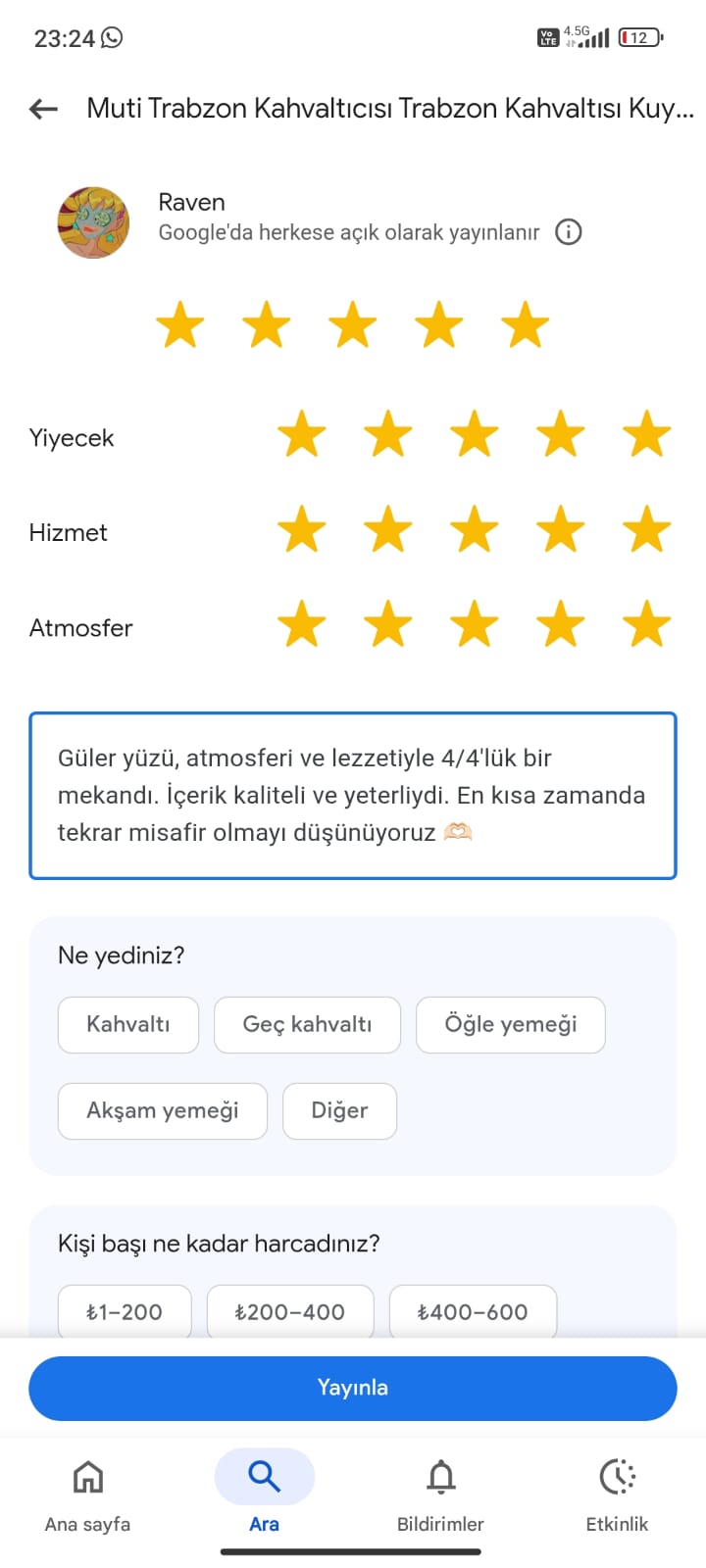Set the overall rating to four stars
This screenshot has width=706, height=1568.
439,325
